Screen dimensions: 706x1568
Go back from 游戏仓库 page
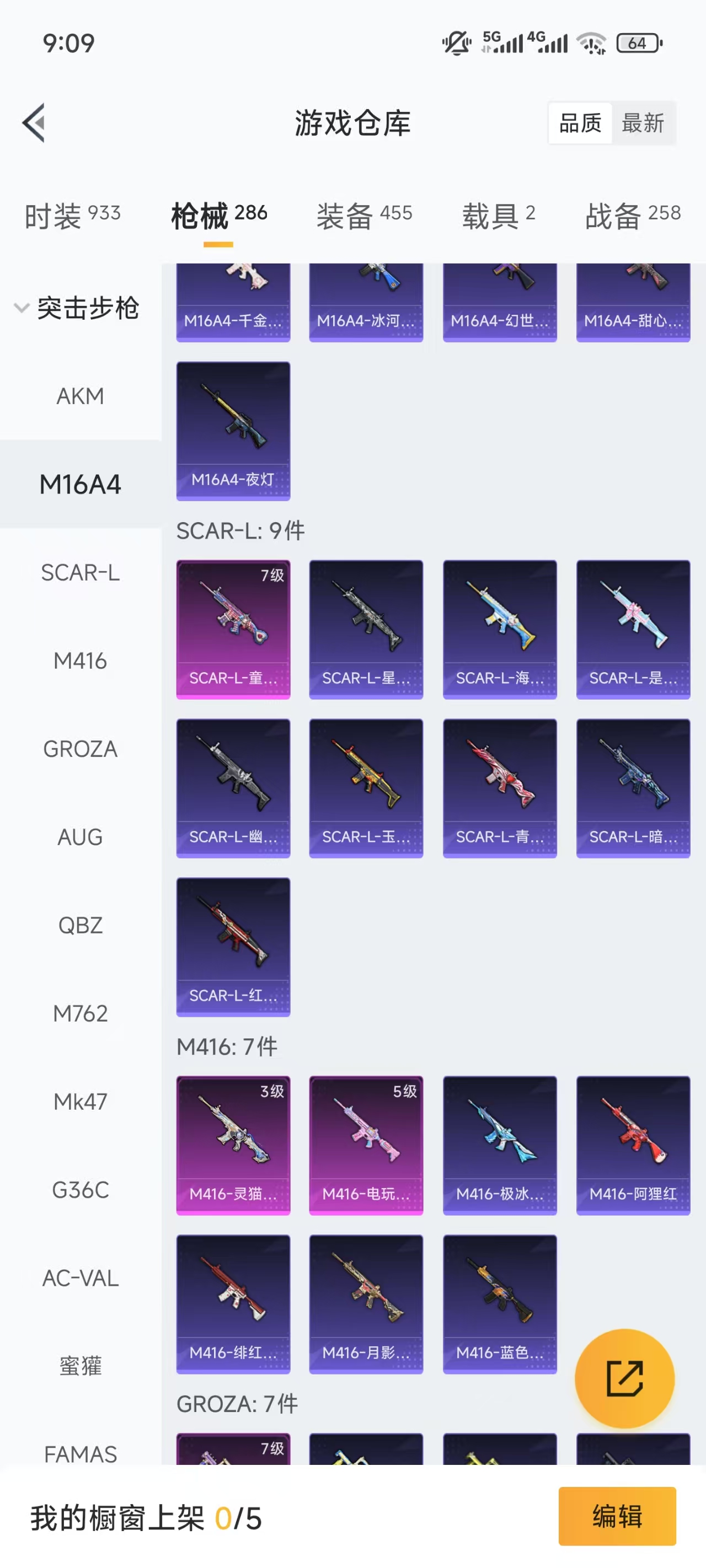(34, 123)
